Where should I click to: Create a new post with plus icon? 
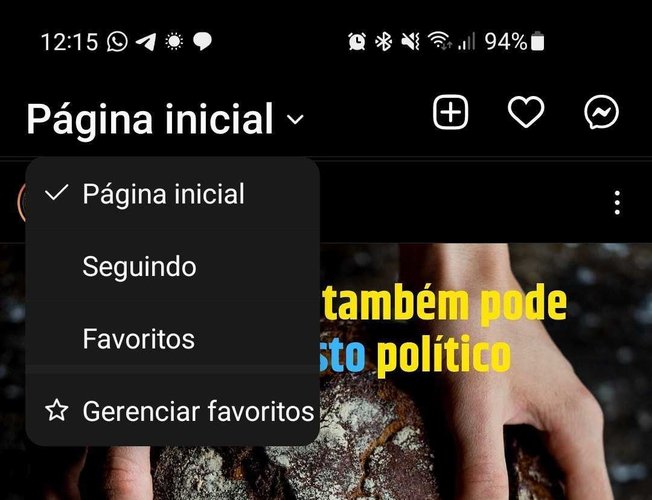tap(451, 114)
